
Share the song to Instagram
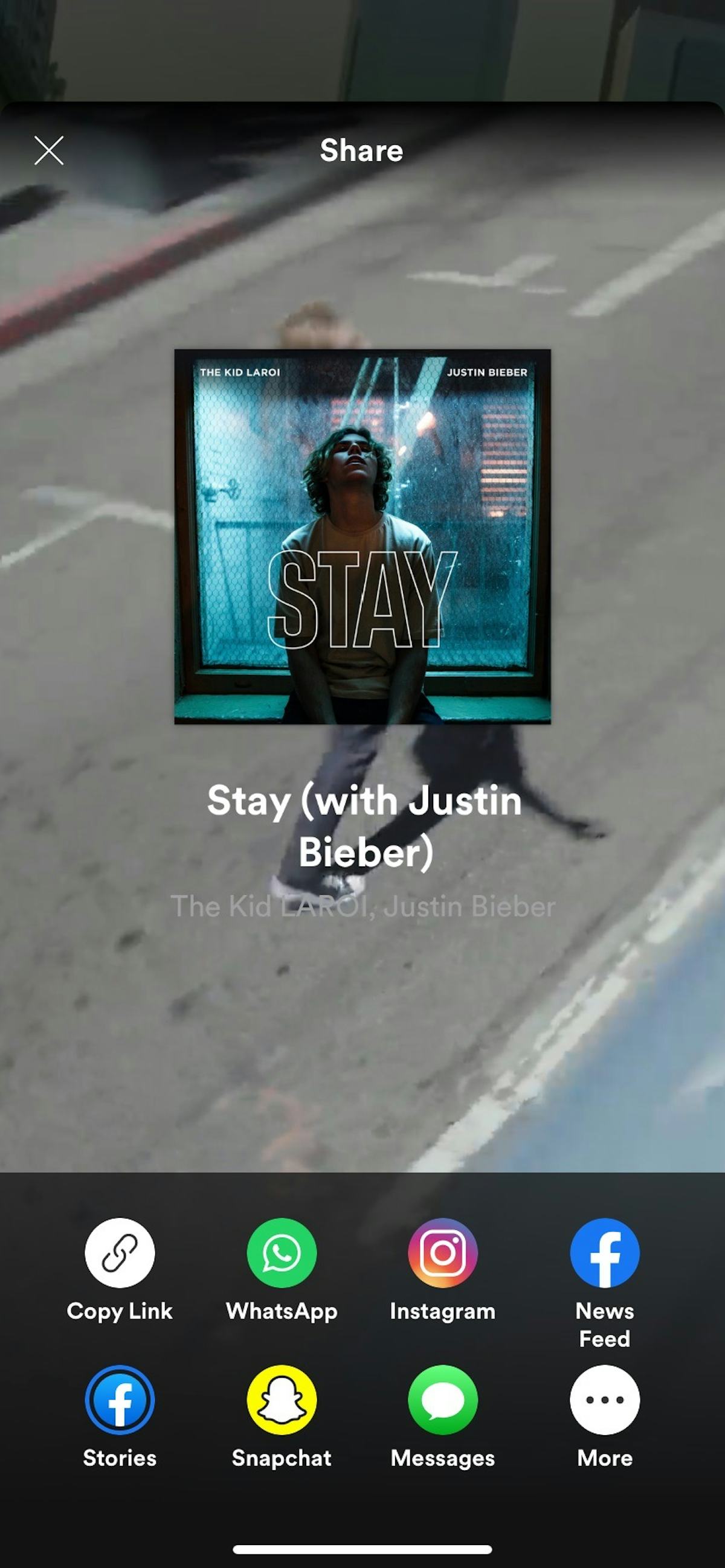coord(443,1253)
